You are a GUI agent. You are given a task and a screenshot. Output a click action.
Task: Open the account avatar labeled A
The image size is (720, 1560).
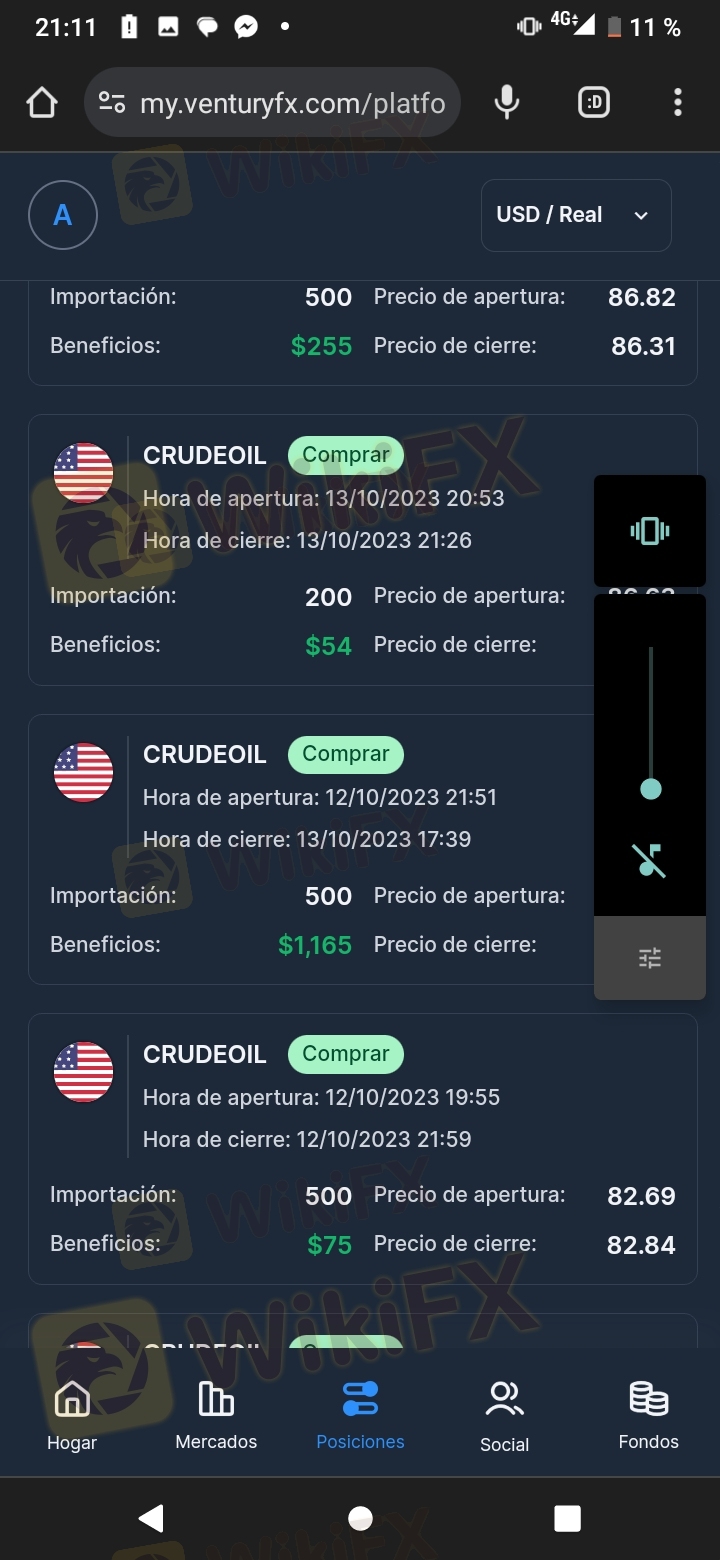click(x=63, y=215)
